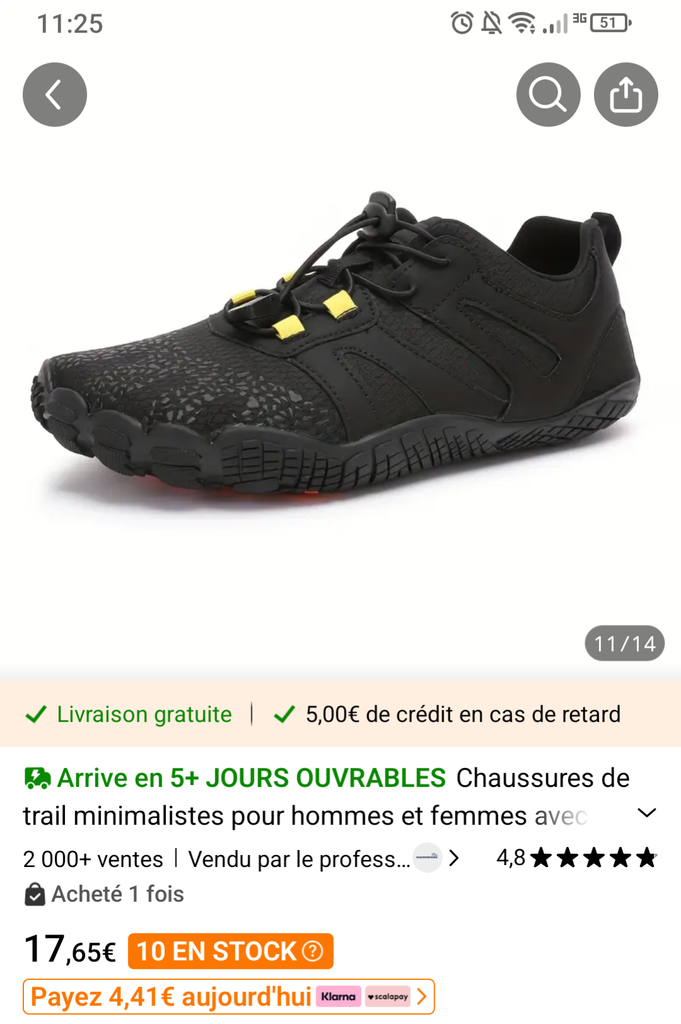Go back to the previous page
This screenshot has width=681, height=1024.
tap(54, 95)
